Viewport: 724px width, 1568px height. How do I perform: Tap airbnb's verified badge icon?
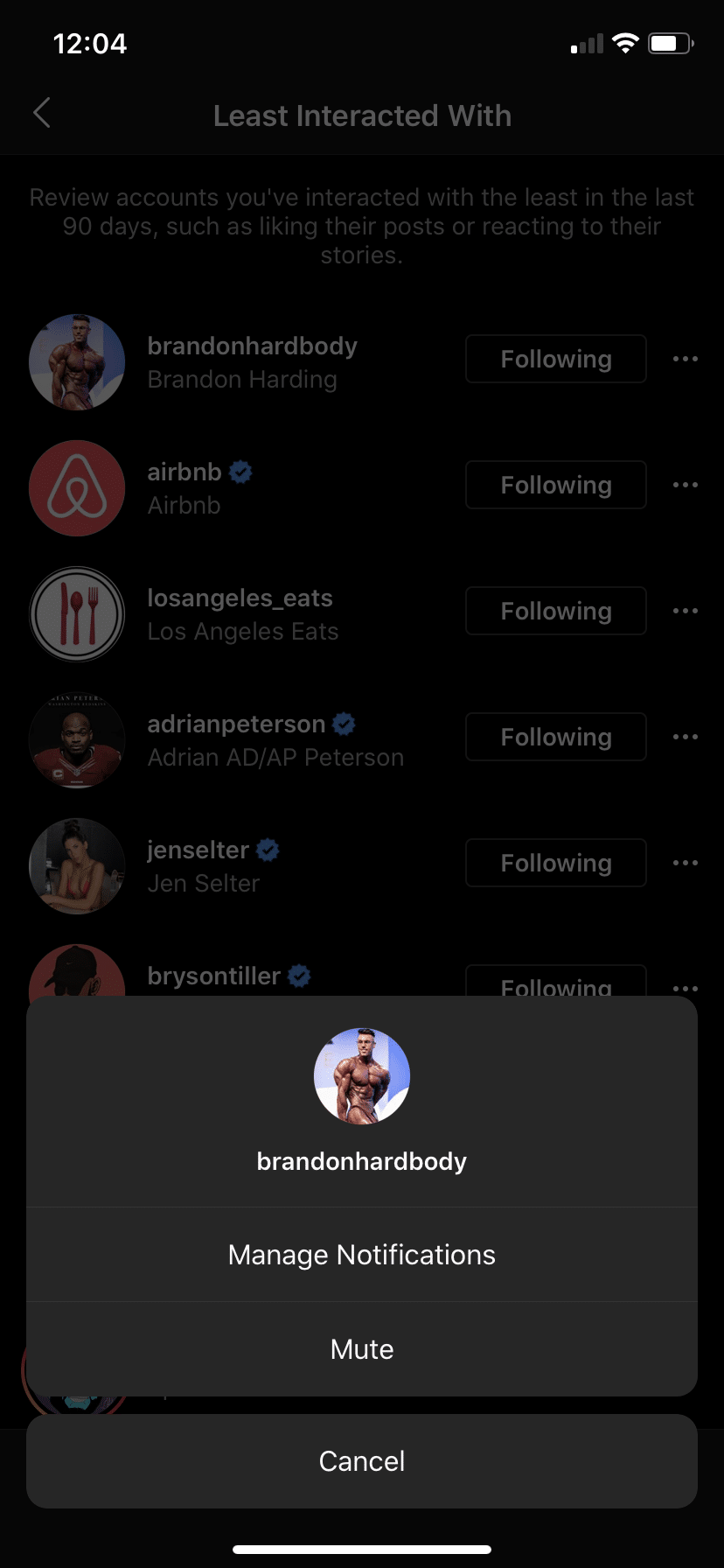(x=239, y=472)
